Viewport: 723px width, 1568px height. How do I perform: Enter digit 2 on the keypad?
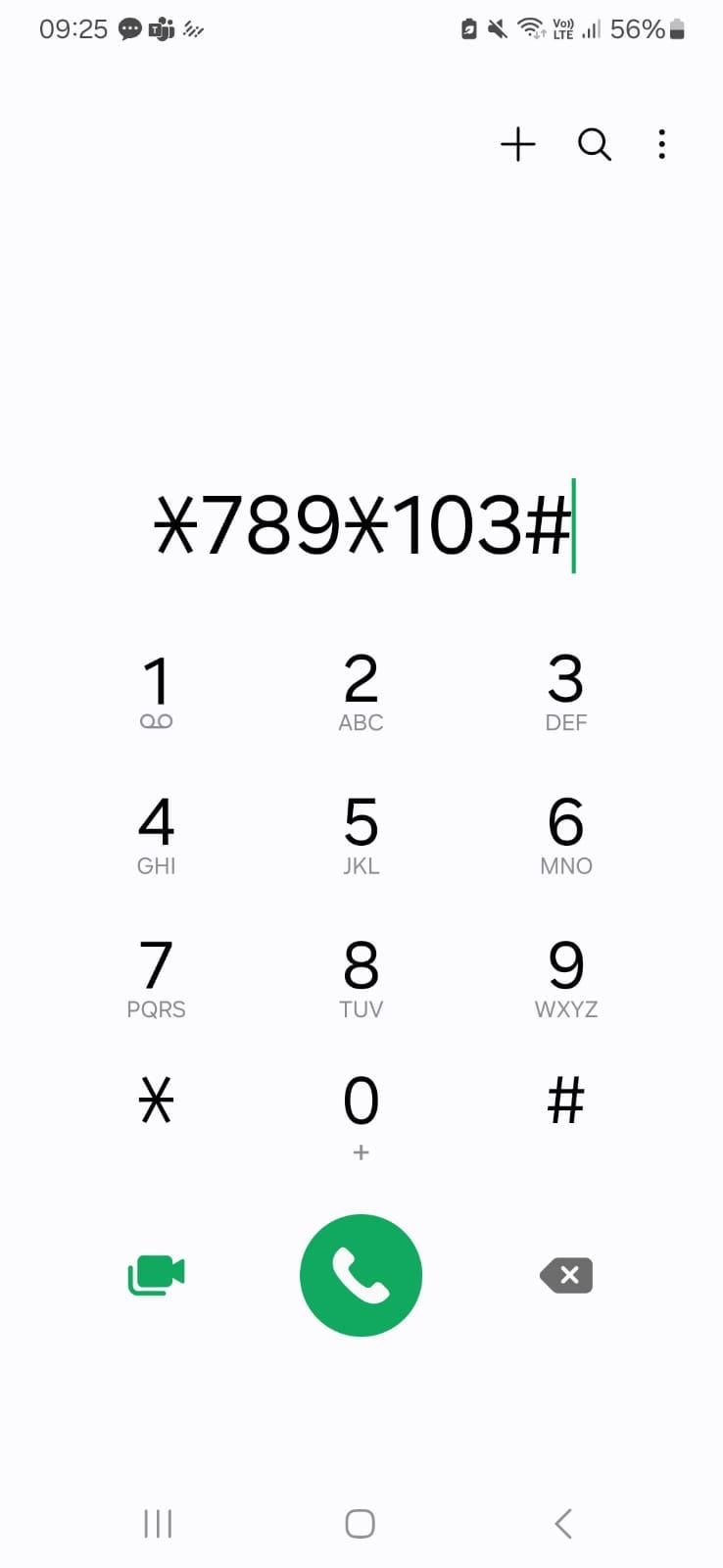click(x=361, y=692)
